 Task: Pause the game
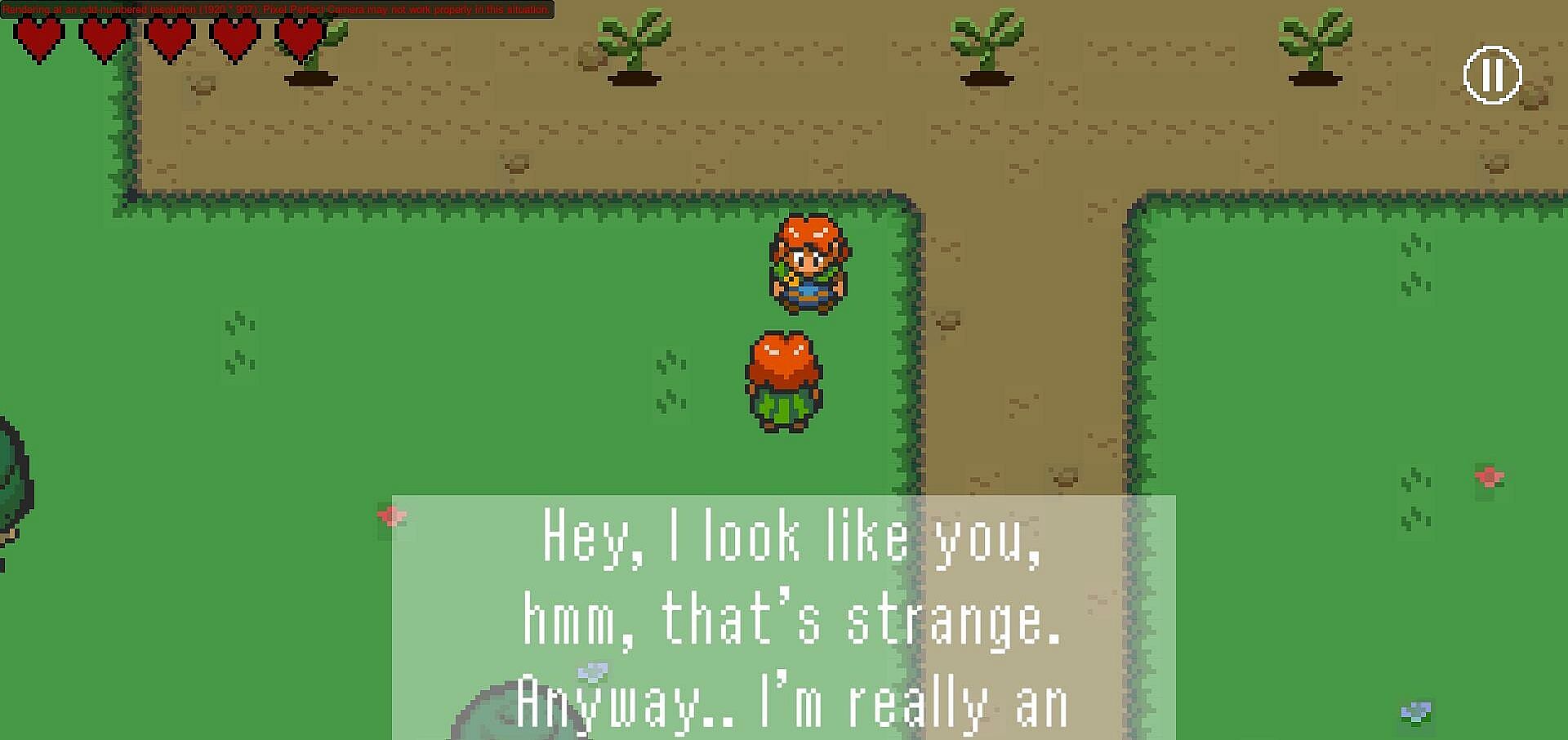(x=1491, y=75)
